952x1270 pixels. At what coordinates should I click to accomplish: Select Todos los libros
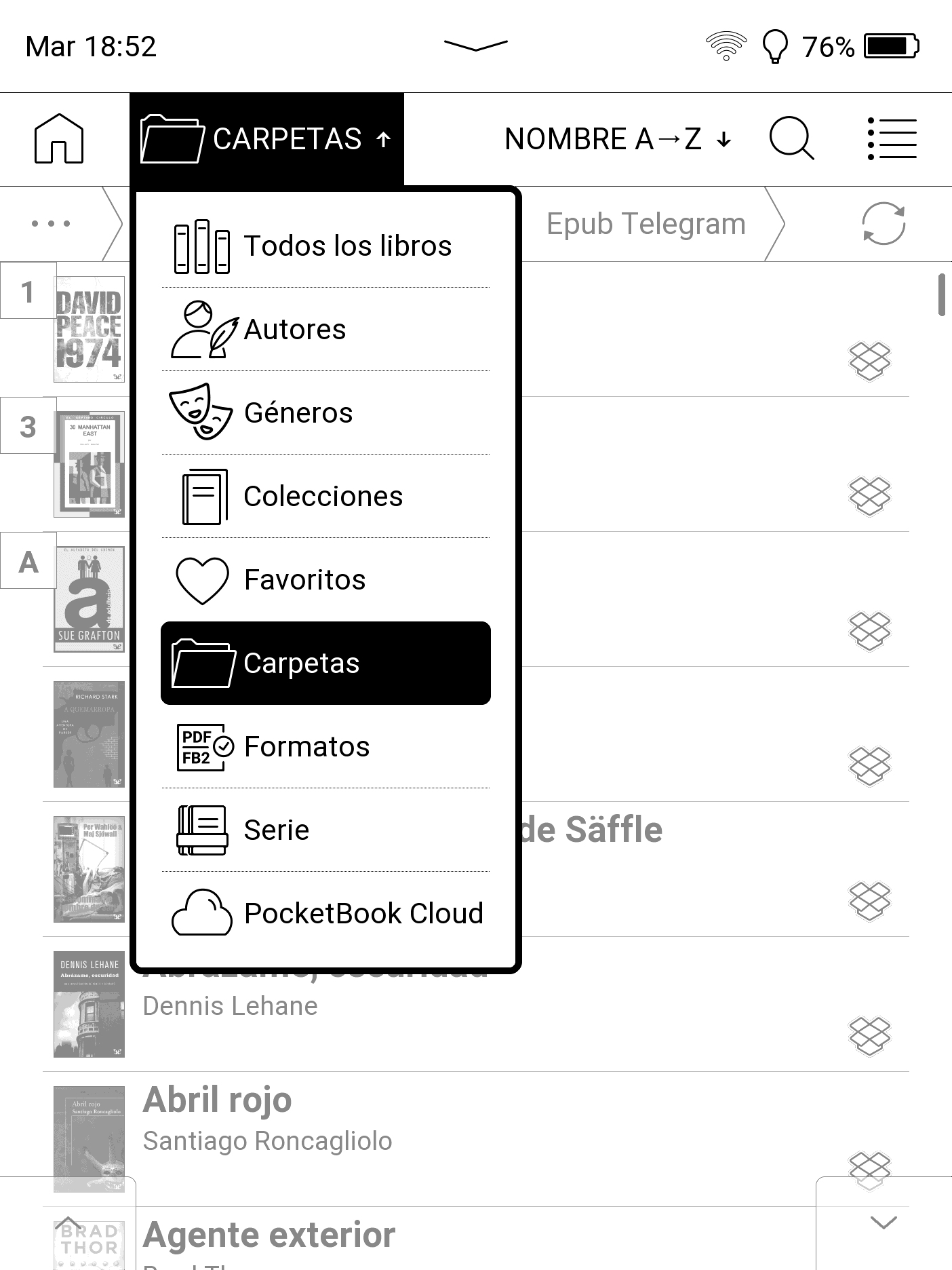tap(325, 246)
